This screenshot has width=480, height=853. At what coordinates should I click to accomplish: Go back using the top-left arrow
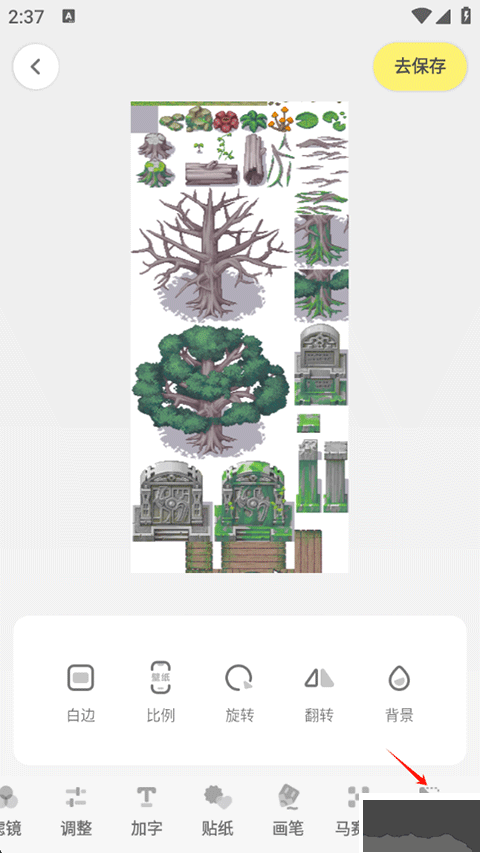pyautogui.click(x=35, y=67)
